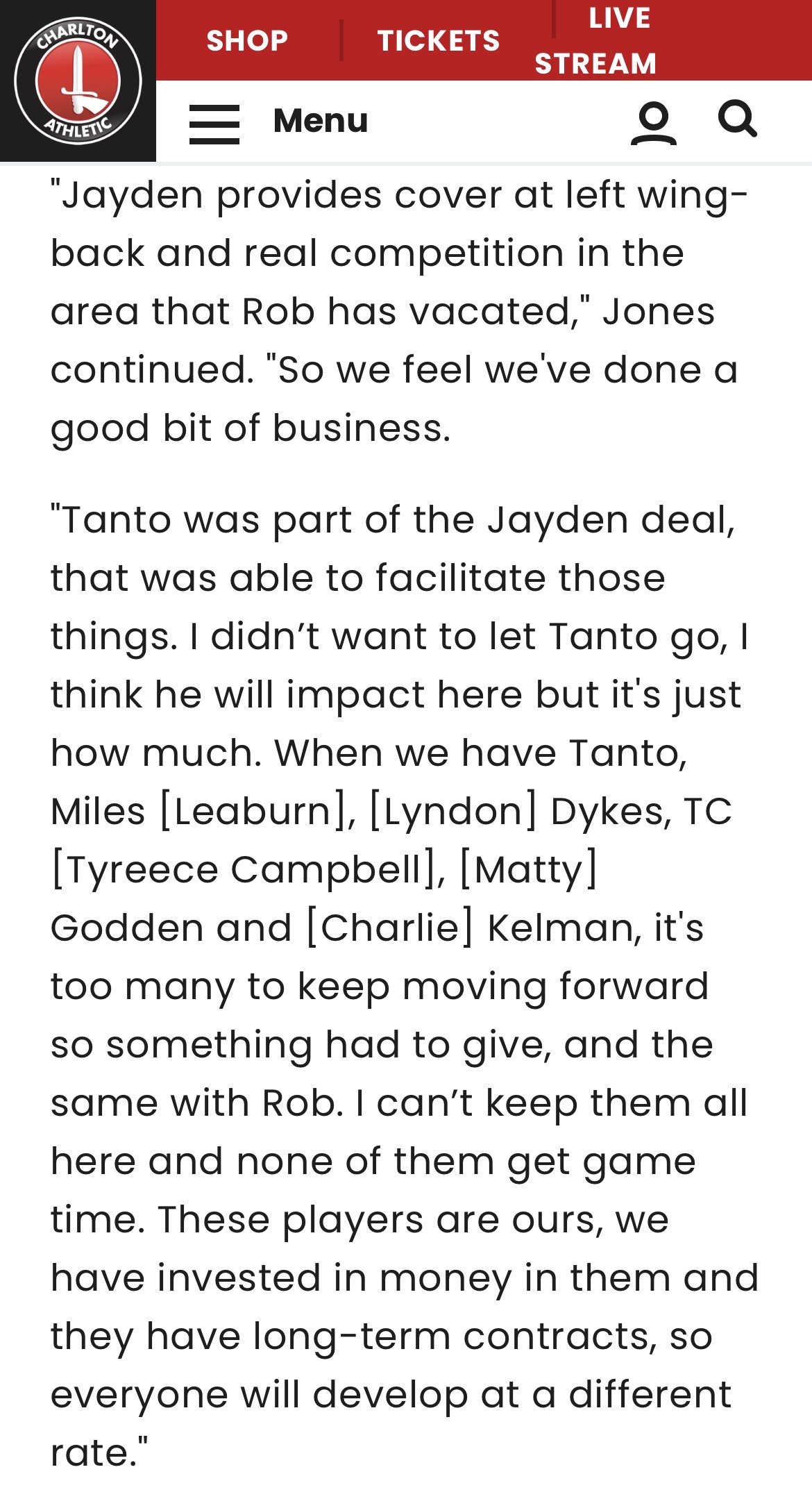Image resolution: width=812 pixels, height=1499 pixels.
Task: Tap the search magnifier icon
Action: [x=737, y=119]
